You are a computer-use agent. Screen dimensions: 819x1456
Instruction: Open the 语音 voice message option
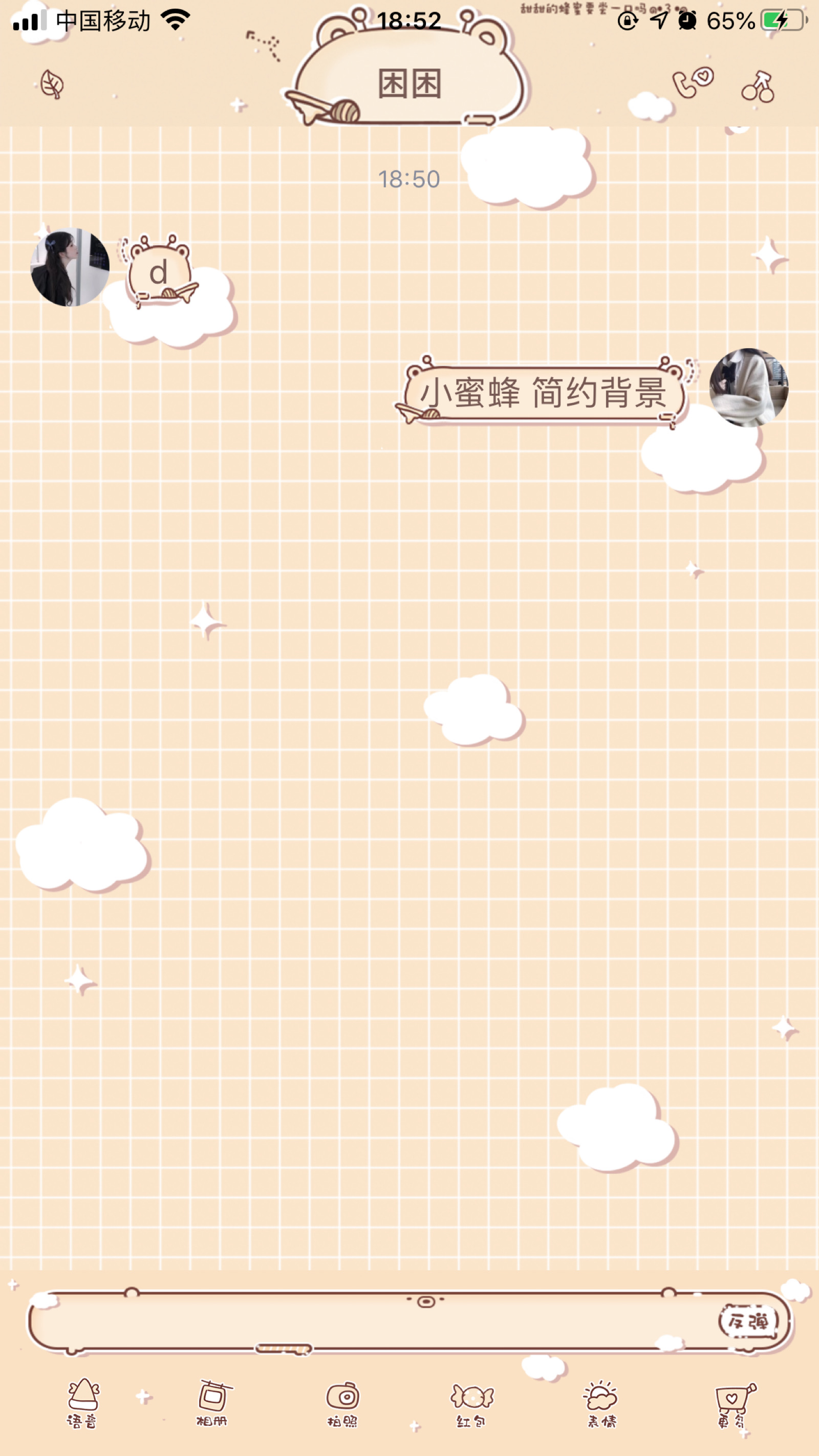tap(83, 1402)
